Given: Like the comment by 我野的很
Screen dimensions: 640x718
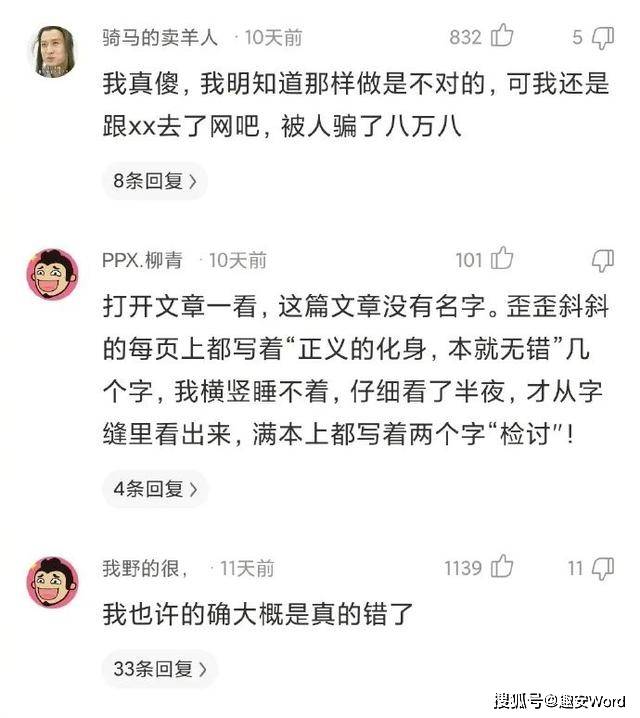Looking at the screenshot, I should [x=502, y=568].
